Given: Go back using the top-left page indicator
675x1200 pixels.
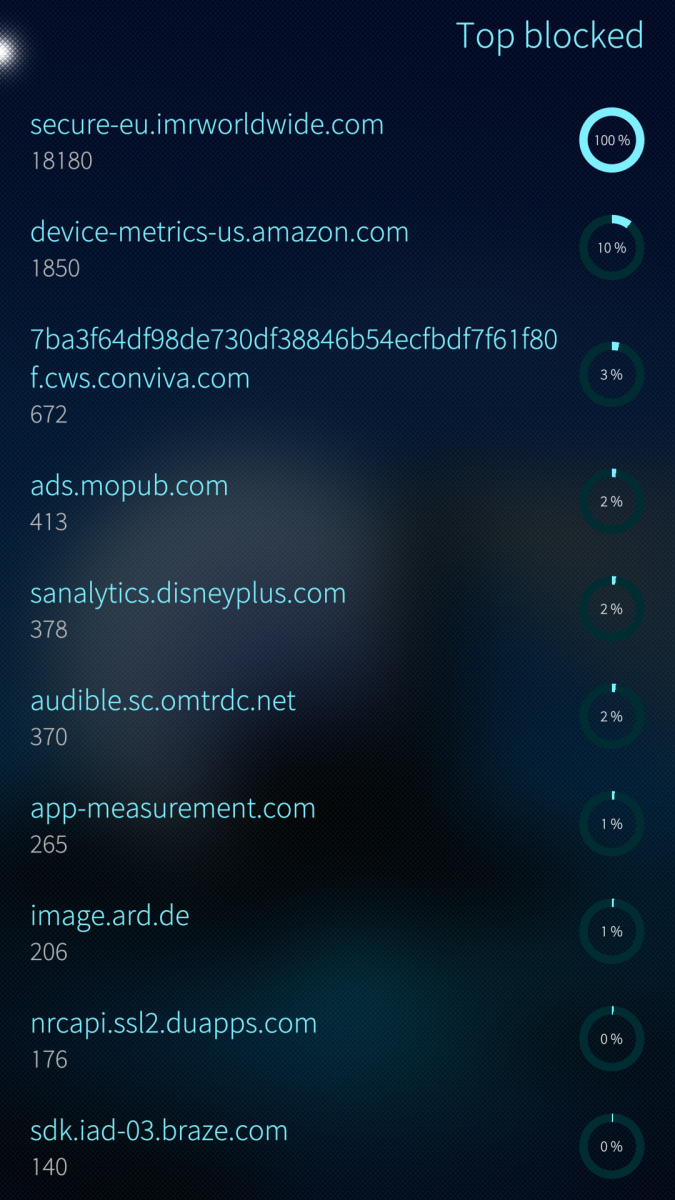Looking at the screenshot, I should point(8,50).
